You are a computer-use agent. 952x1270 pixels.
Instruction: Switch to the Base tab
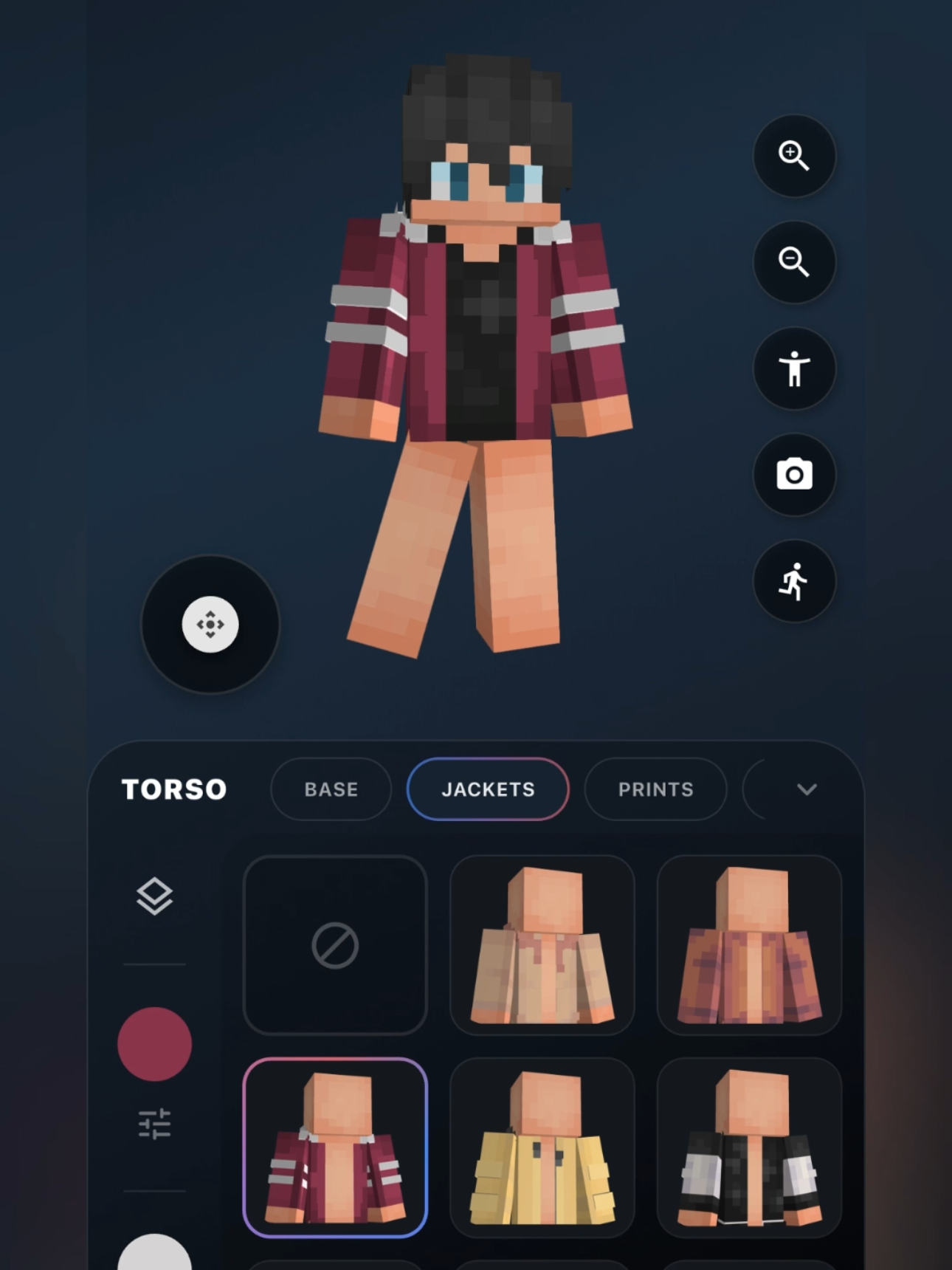[x=331, y=789]
